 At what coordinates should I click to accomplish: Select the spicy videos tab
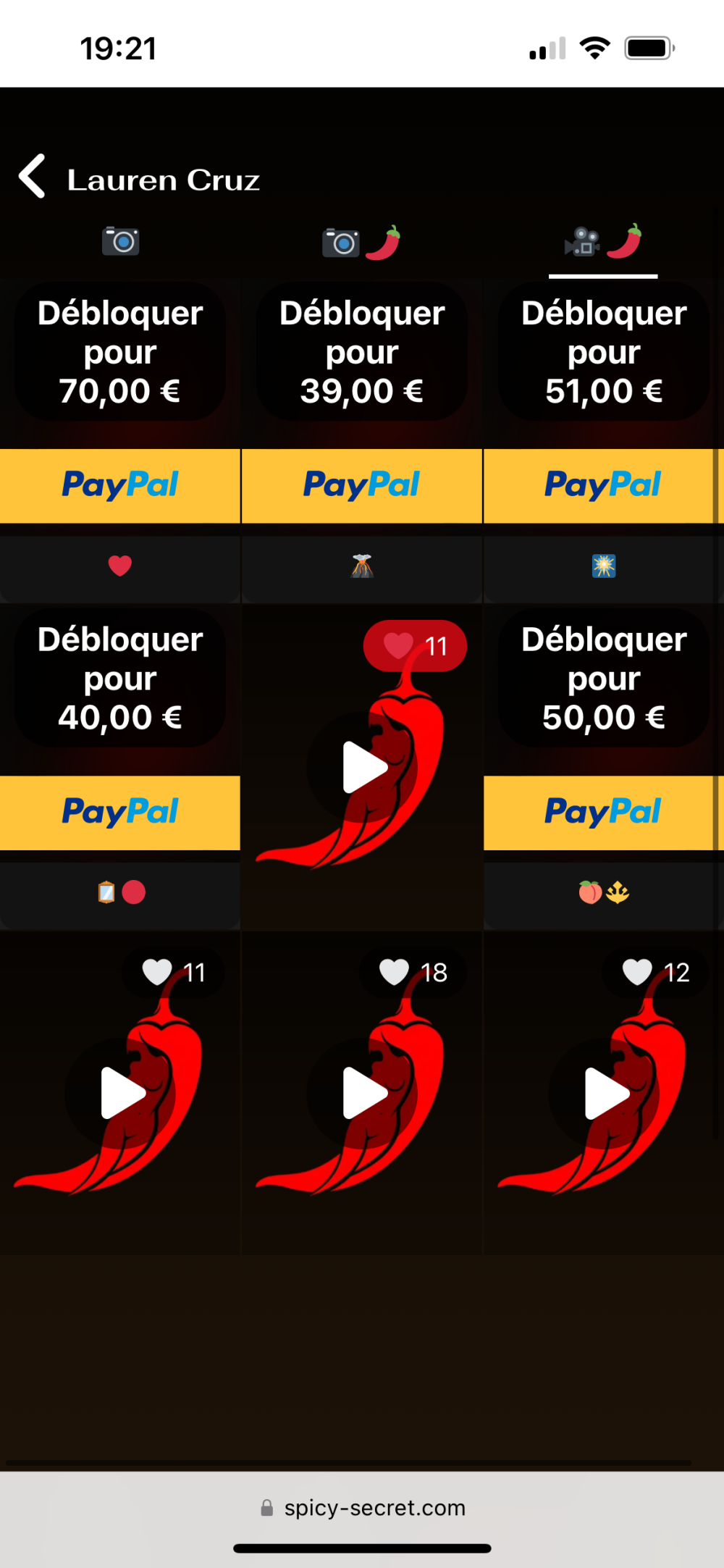coord(603,242)
